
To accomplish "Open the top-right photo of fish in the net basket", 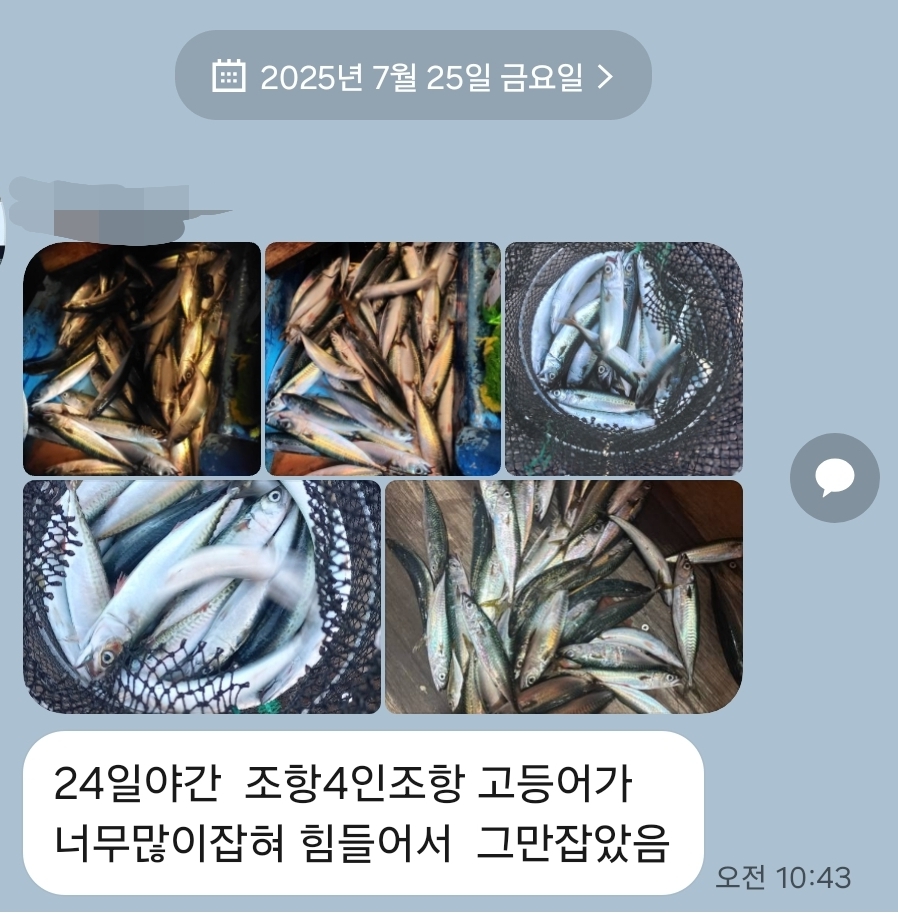I will [623, 358].
